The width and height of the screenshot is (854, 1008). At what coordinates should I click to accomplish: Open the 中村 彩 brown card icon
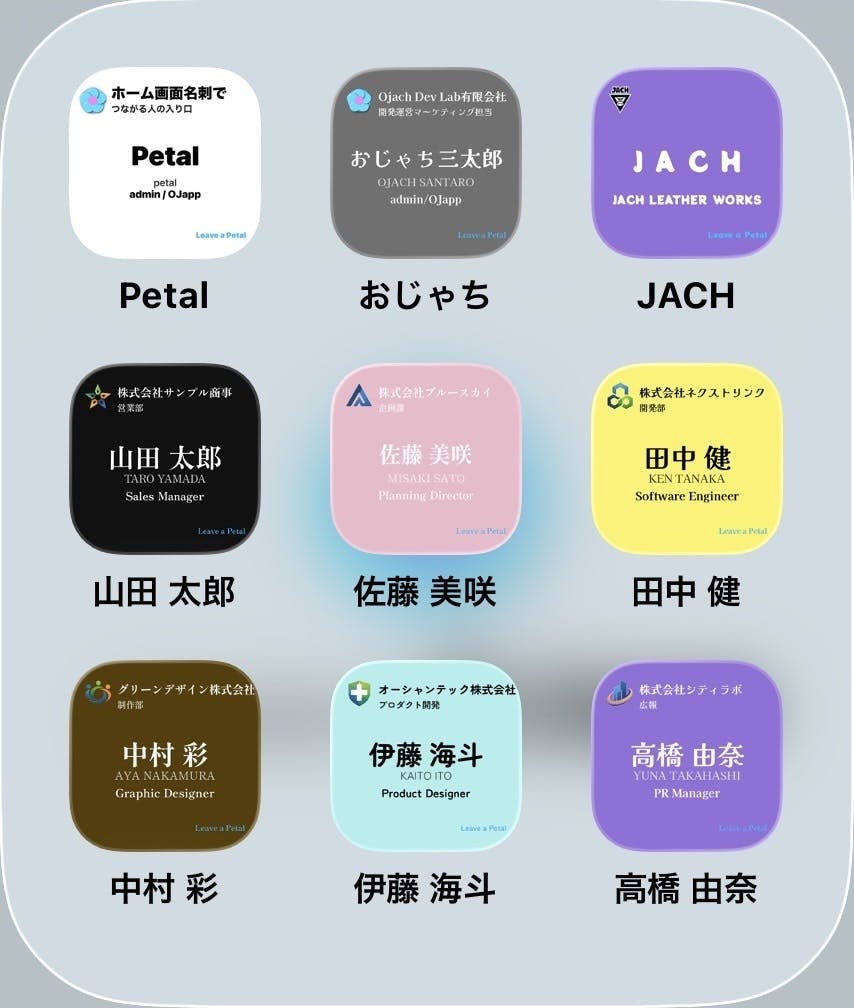(x=164, y=755)
